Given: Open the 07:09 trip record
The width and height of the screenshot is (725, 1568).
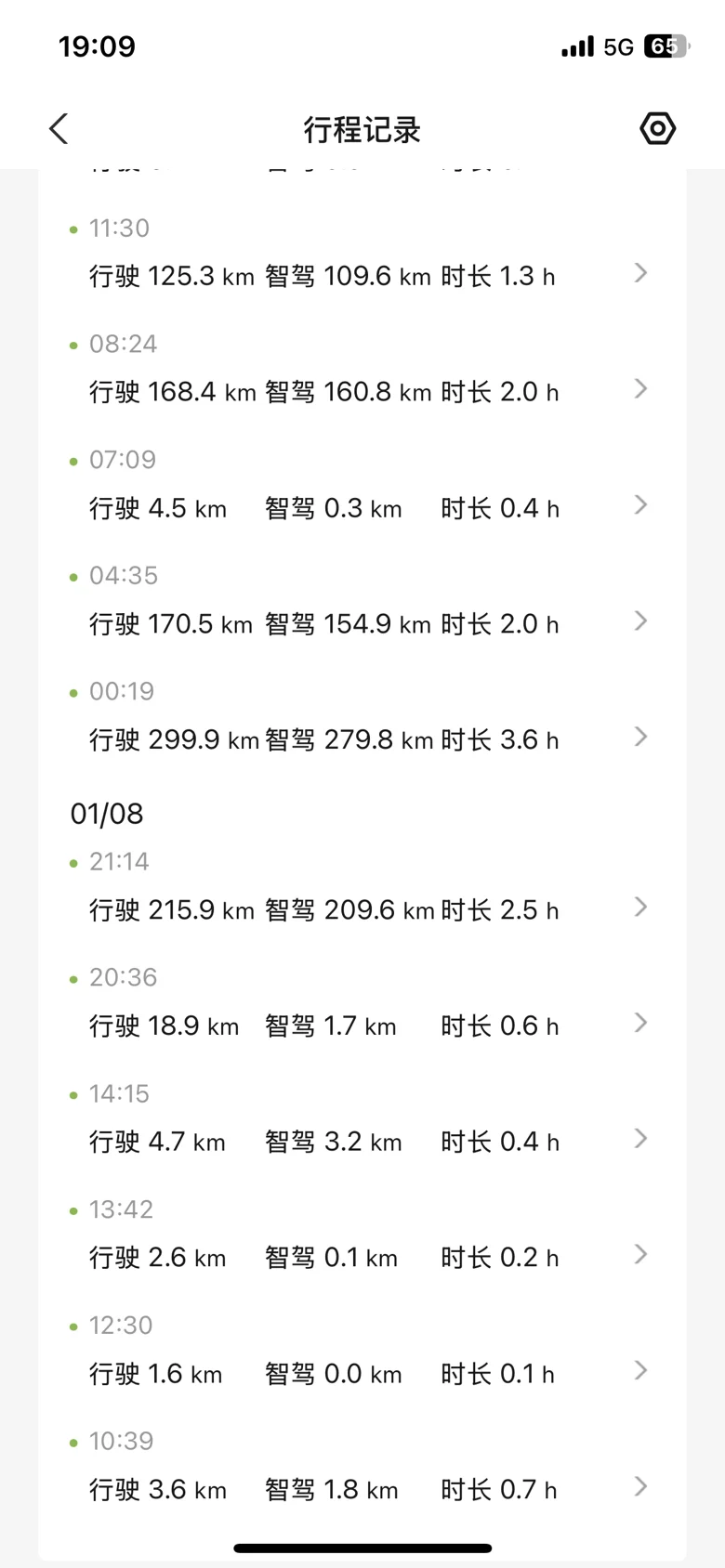Looking at the screenshot, I should point(362,486).
